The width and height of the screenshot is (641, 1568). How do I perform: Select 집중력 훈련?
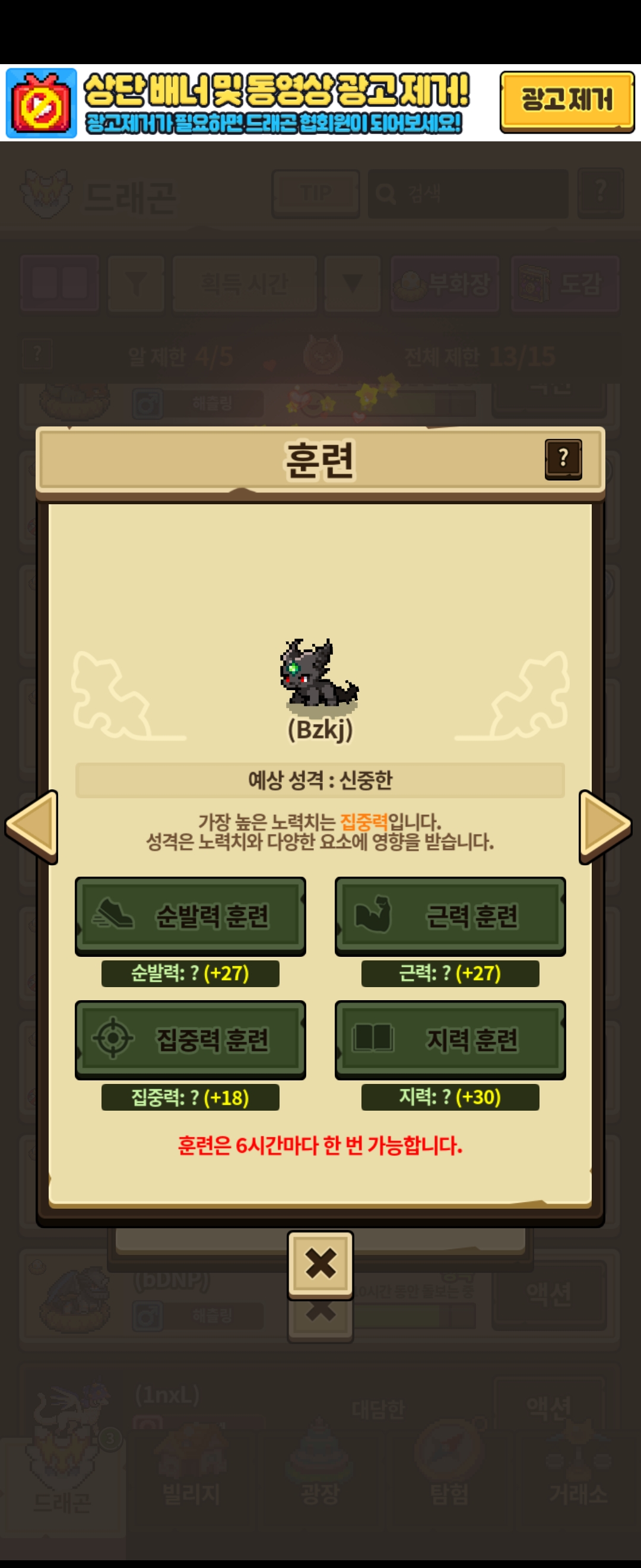191,1039
